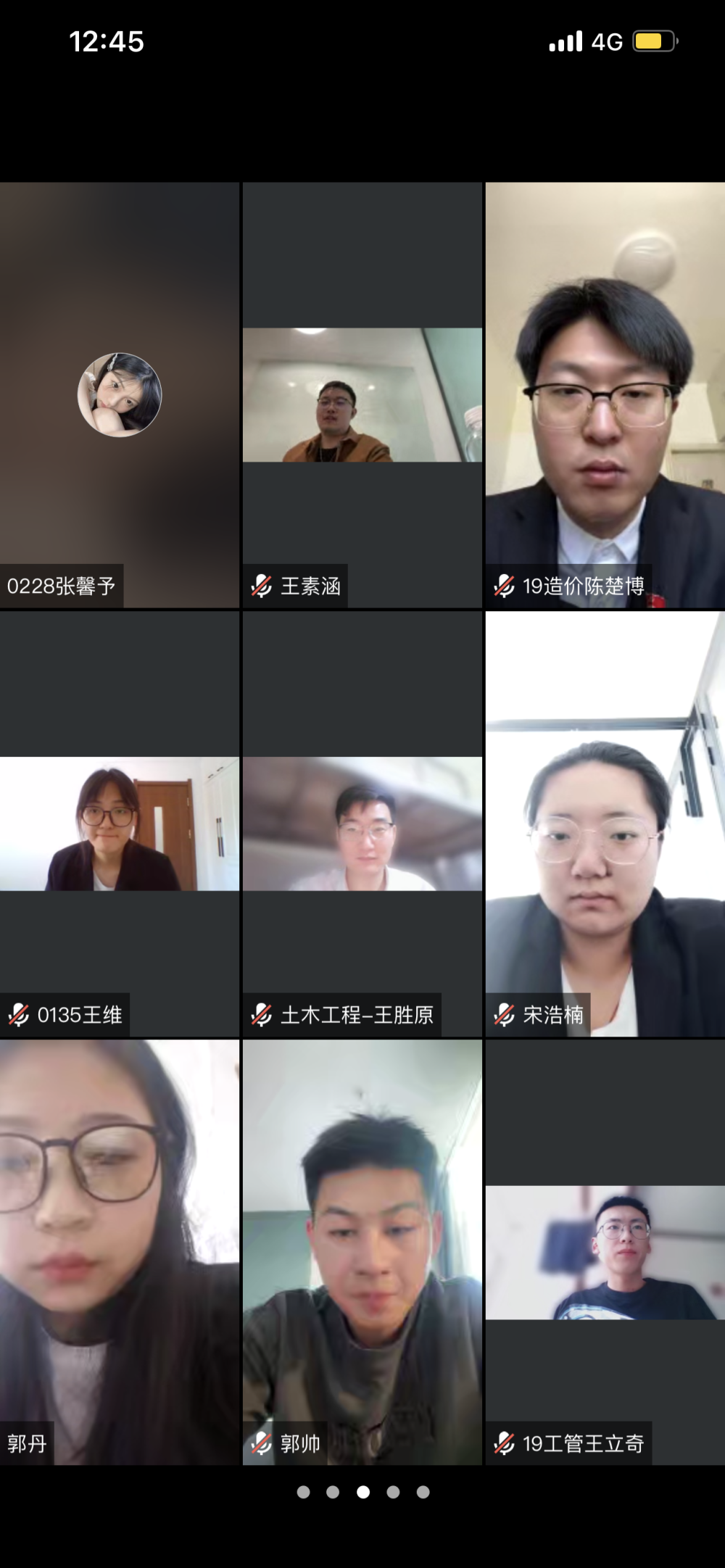Tap 宋浩楠's video tile
The image size is (725, 1568).
click(605, 824)
